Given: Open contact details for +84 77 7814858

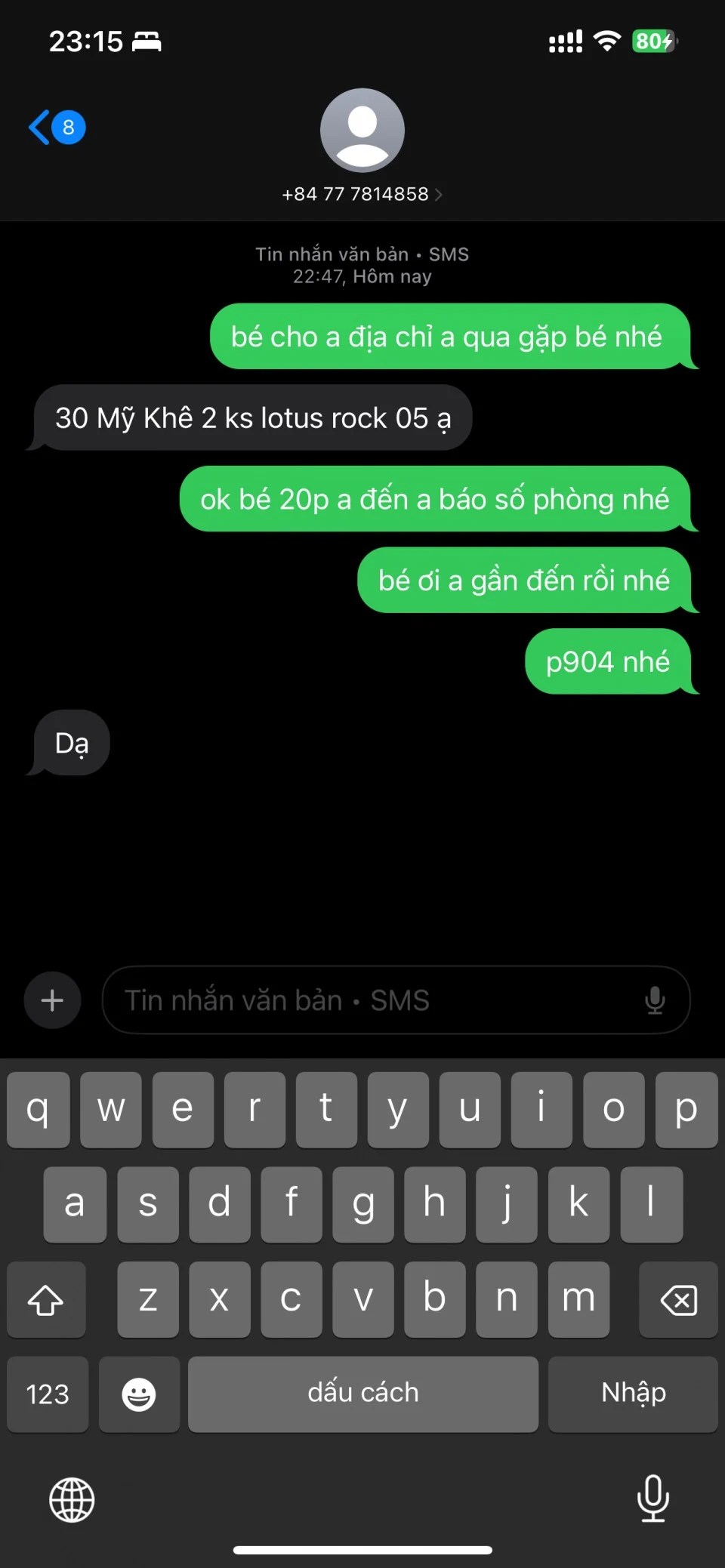Looking at the screenshot, I should 362,194.
